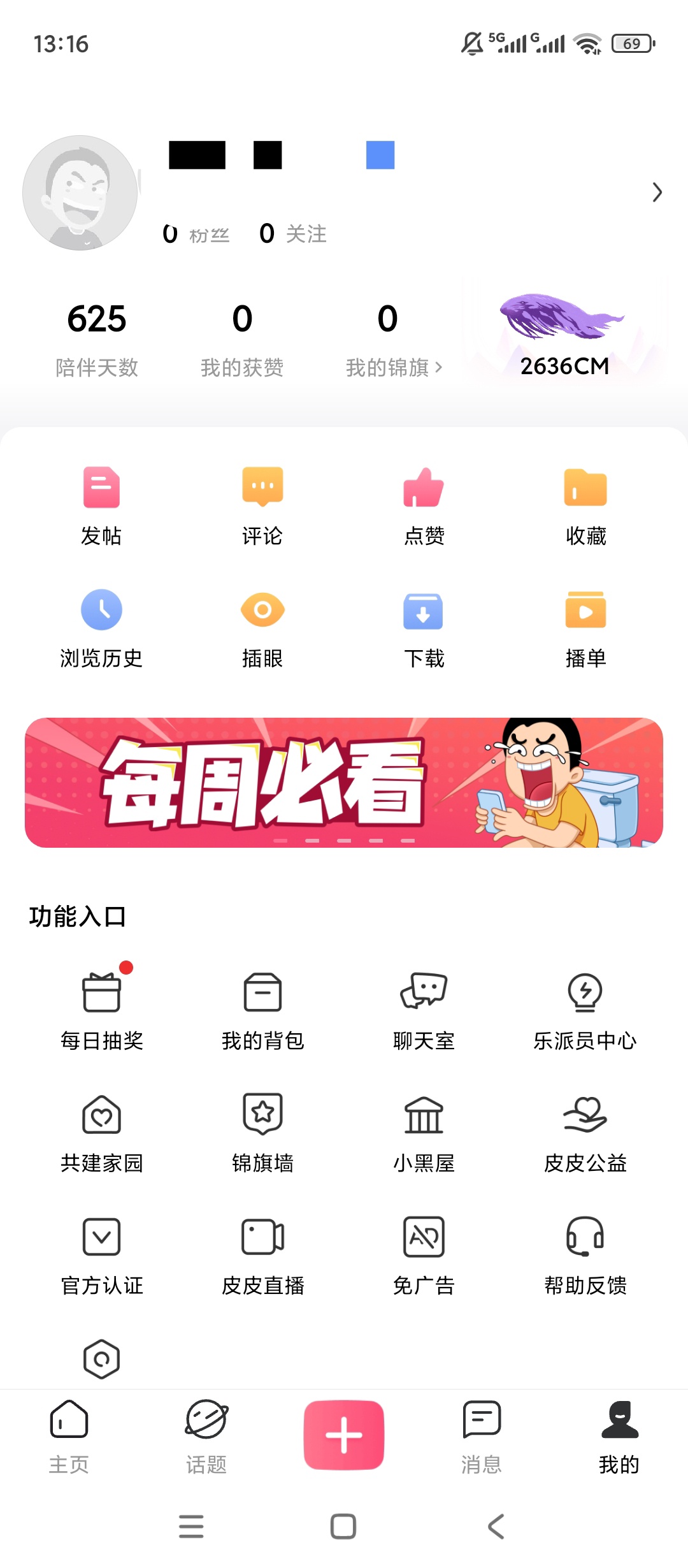The width and height of the screenshot is (688, 1568).
Task: Open the 每周必看 banner
Action: [344, 783]
